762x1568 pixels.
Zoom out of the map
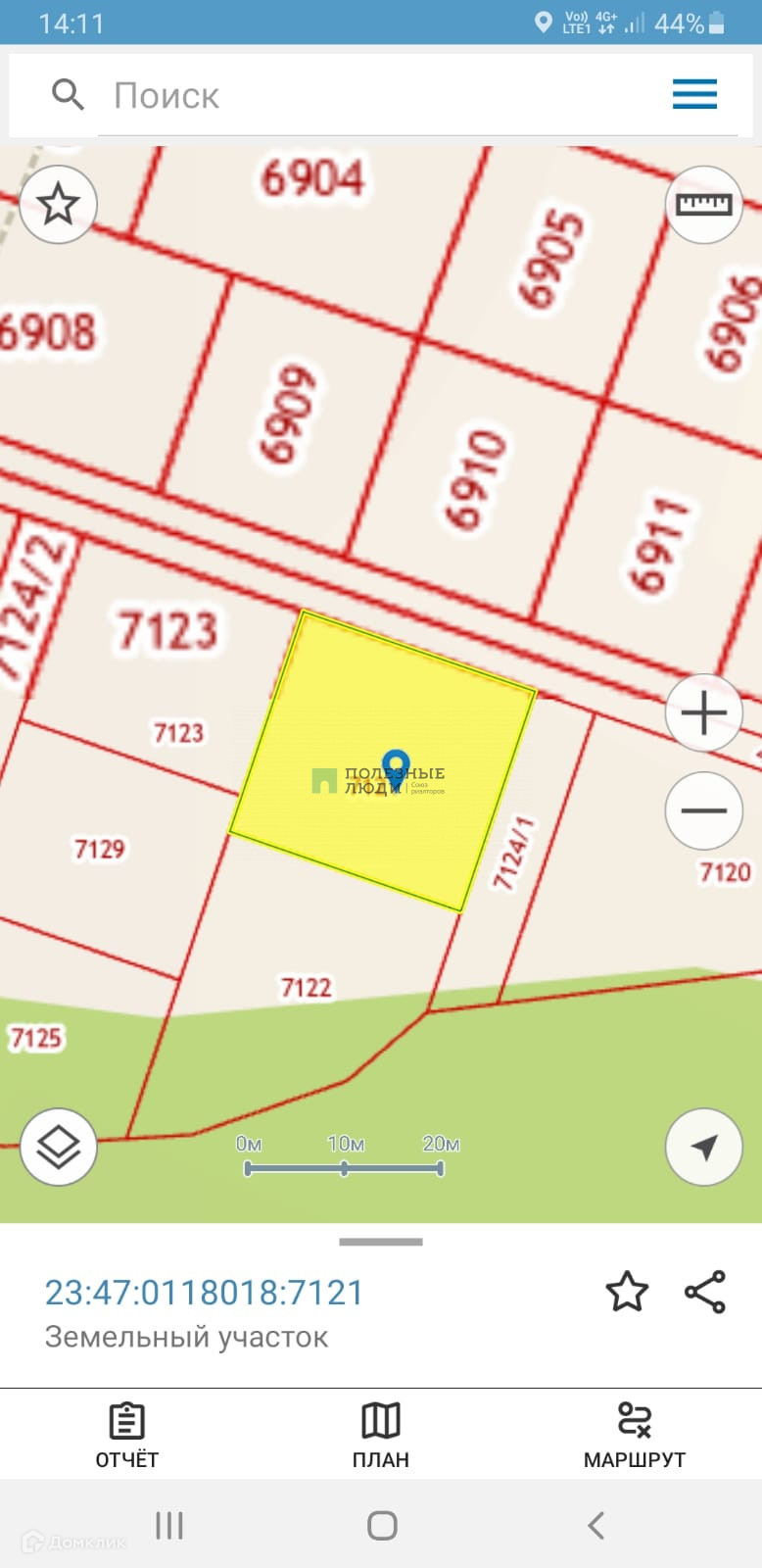point(703,810)
